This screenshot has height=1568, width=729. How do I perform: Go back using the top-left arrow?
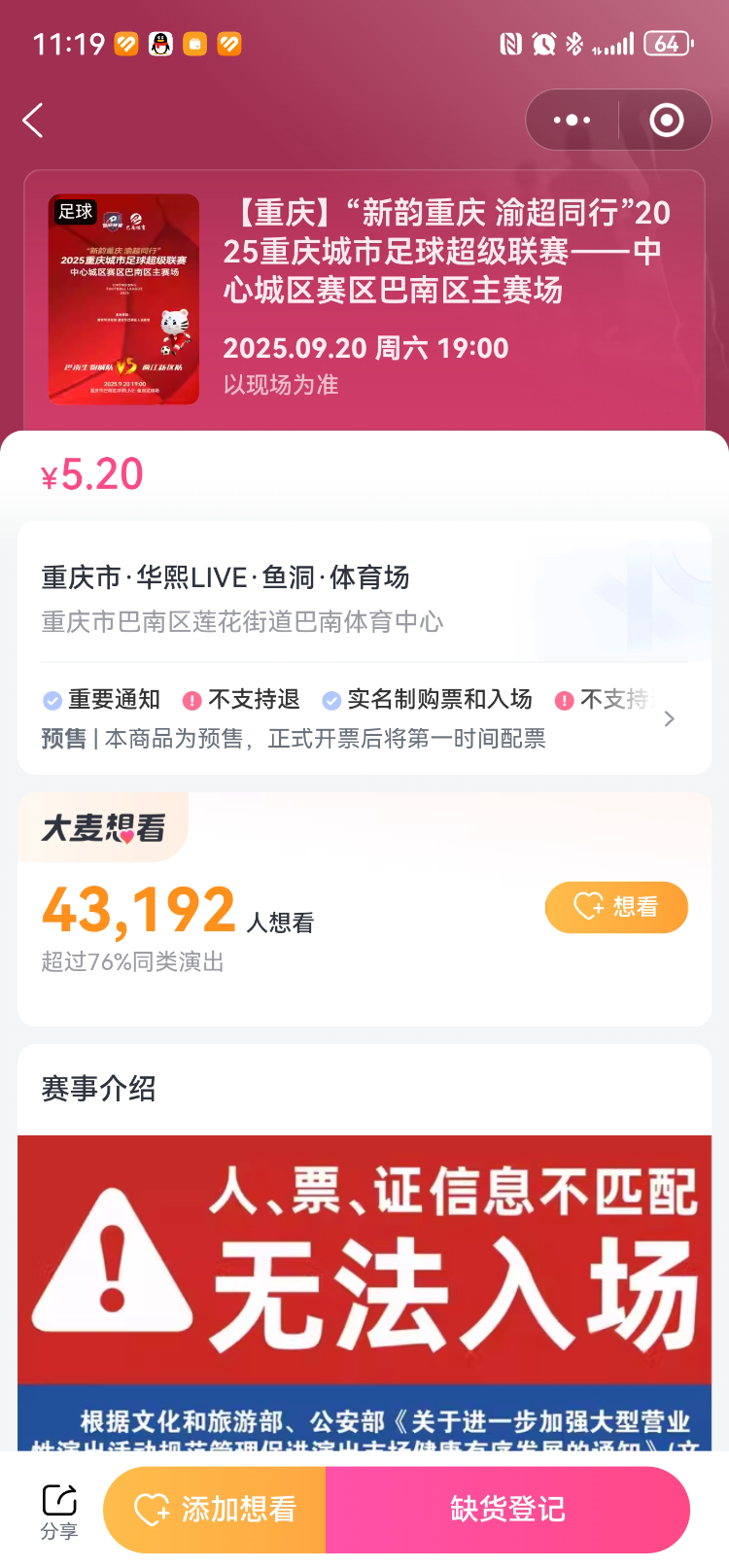[33, 121]
